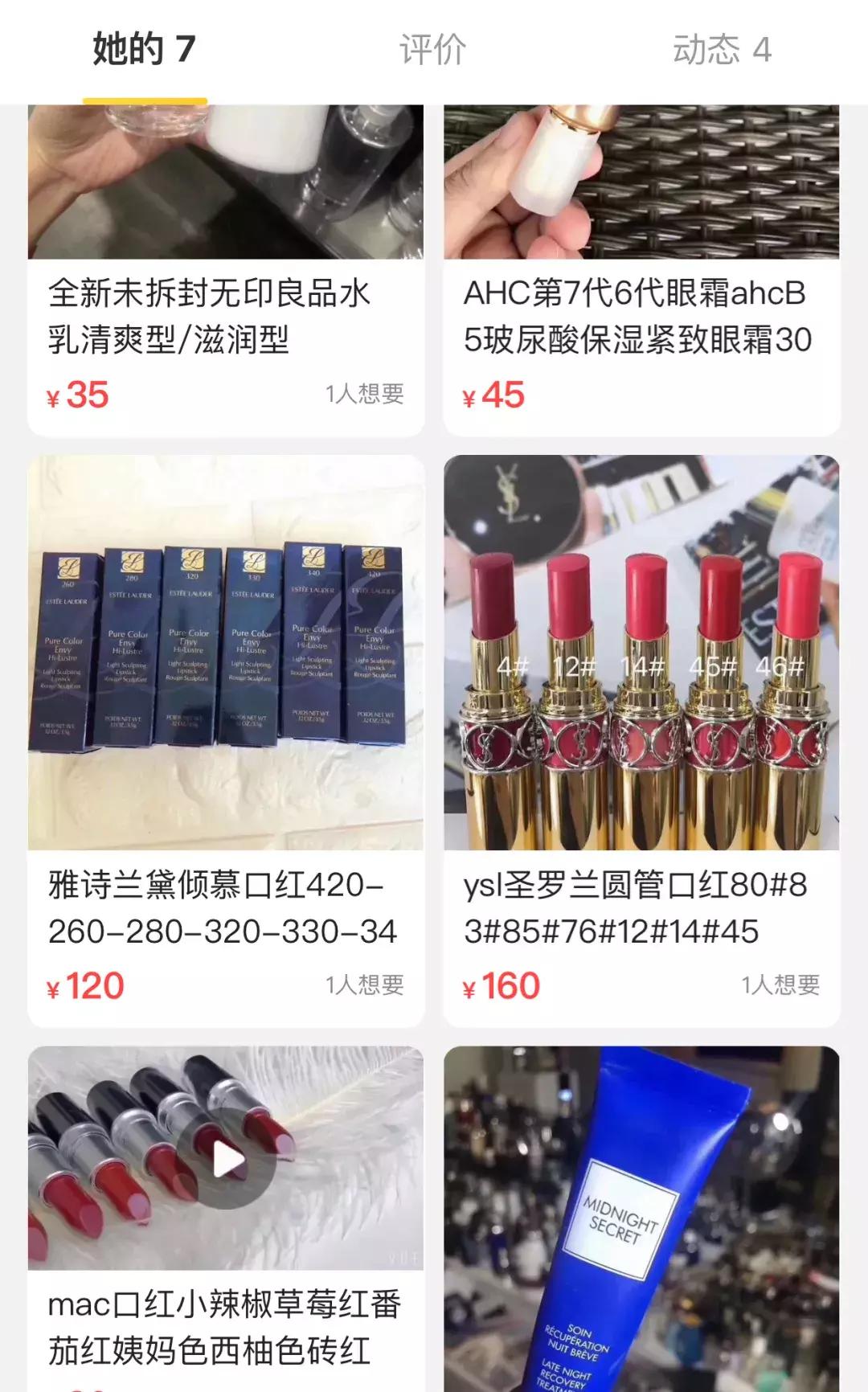The width and height of the screenshot is (868, 1392).
Task: Tap 1人想要 under the MUJI listing
Action: pyautogui.click(x=366, y=394)
